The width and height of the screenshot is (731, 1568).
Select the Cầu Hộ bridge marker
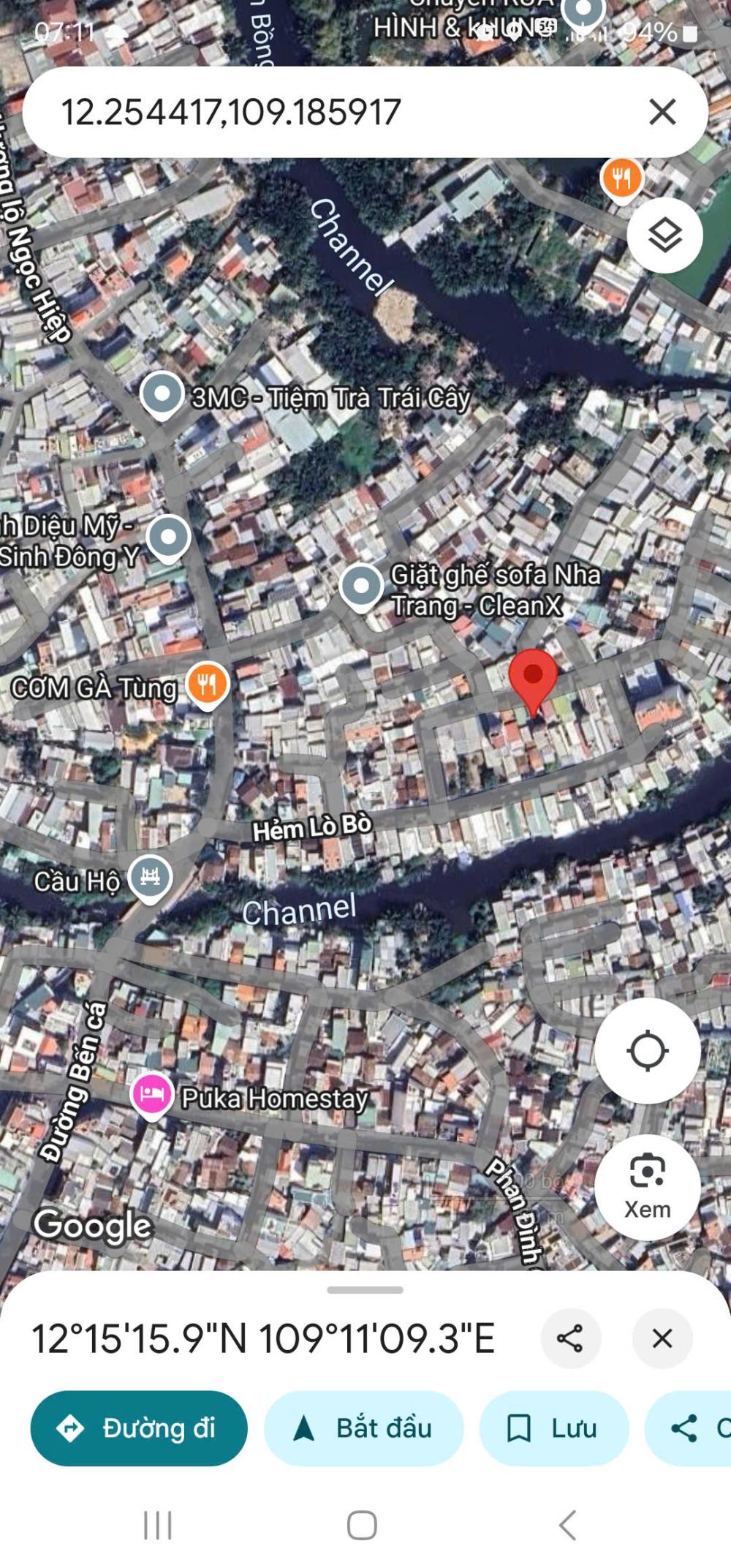151,876
